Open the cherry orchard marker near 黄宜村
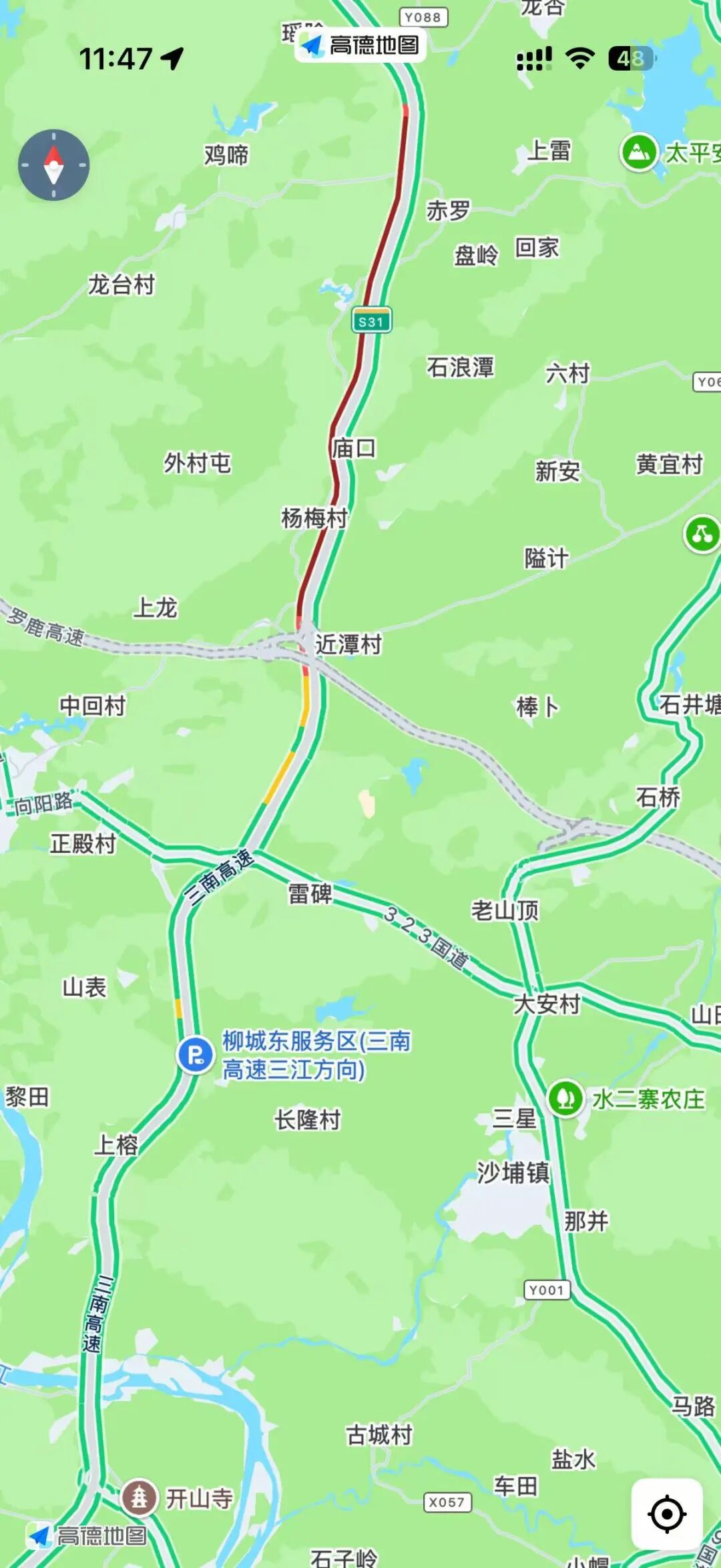 (x=702, y=534)
